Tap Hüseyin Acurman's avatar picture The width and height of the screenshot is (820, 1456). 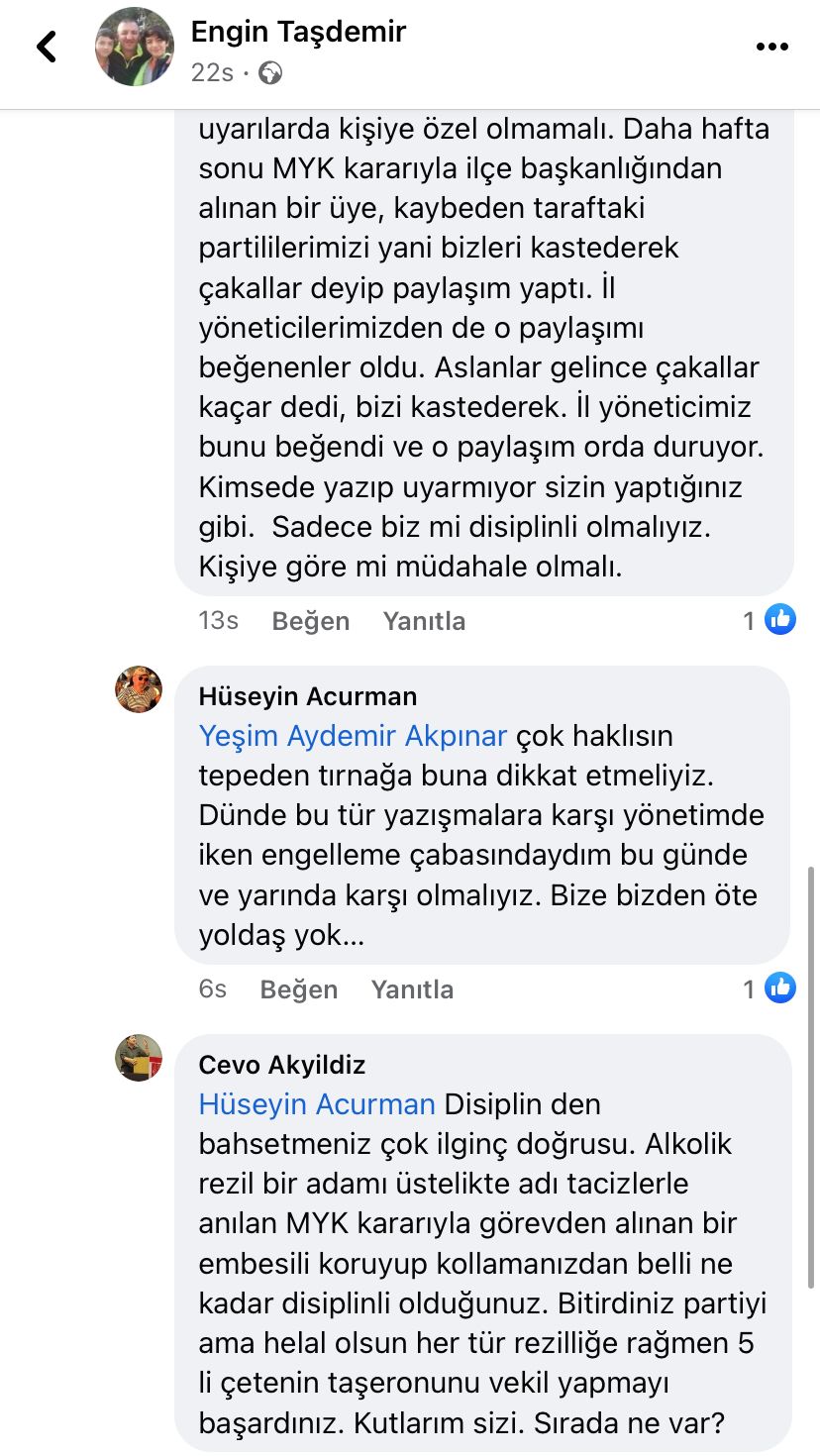click(x=139, y=689)
